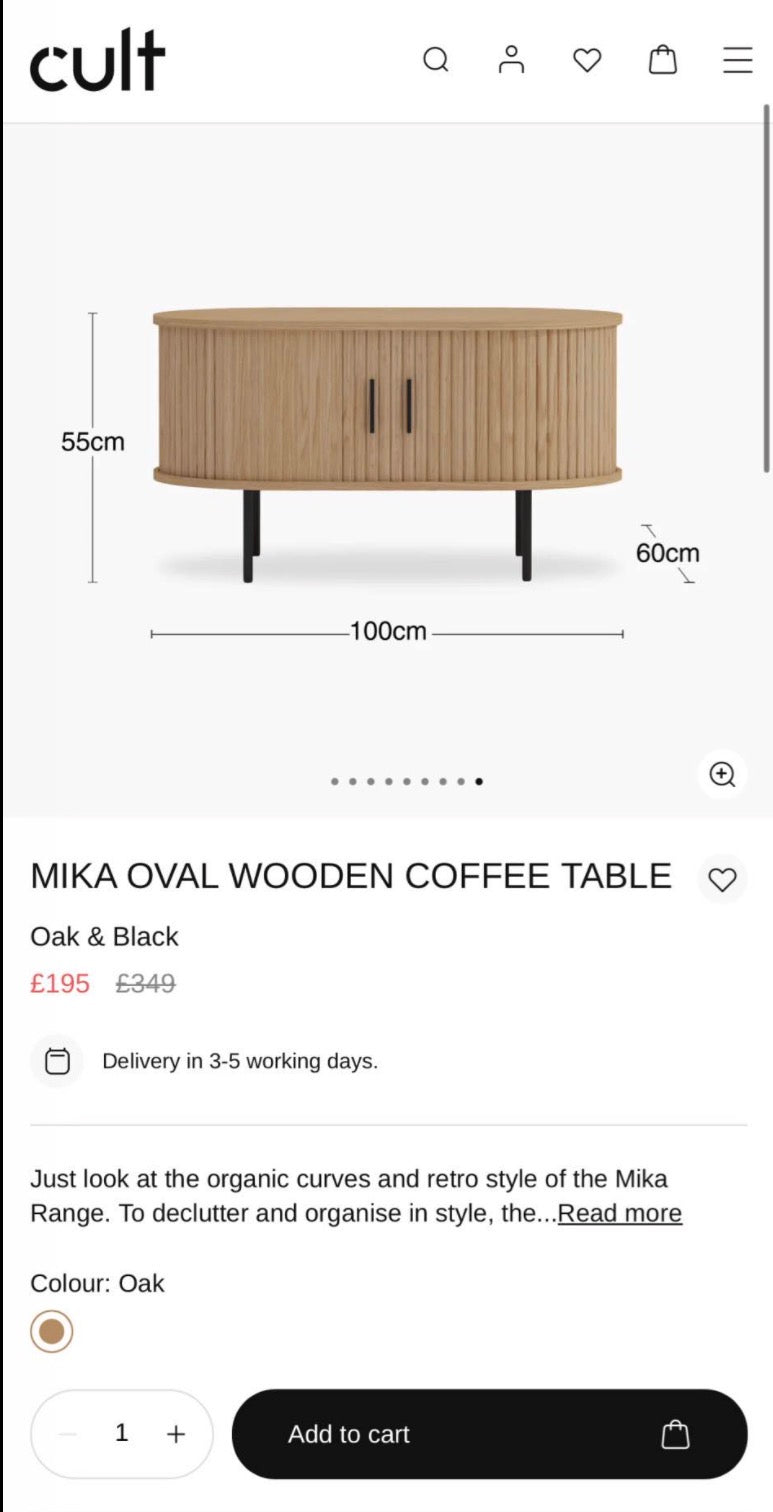Open the Mika Oval Wooden Coffee Table title
Screen dimensions: 773x1512
350,877
